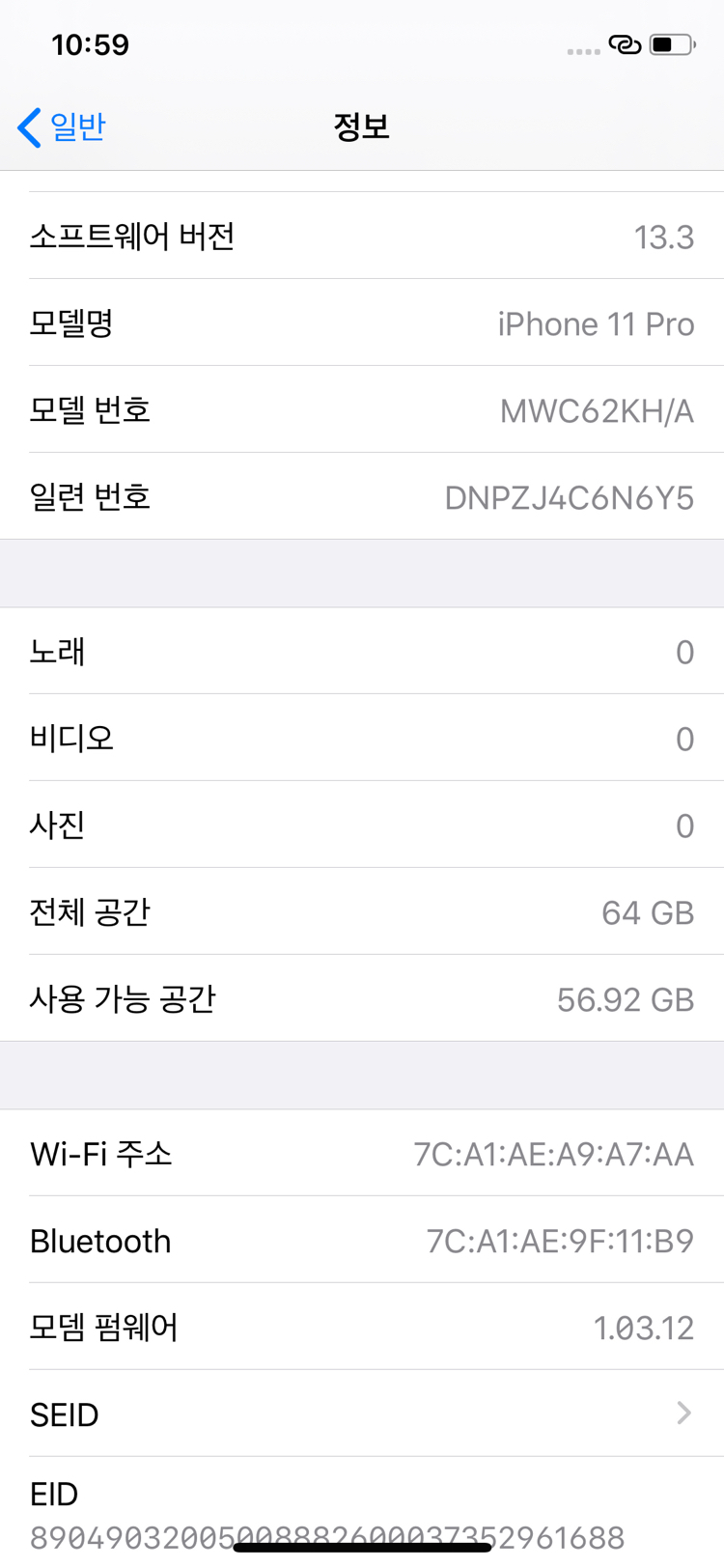The height and width of the screenshot is (1568, 724).
Task: Tap the Bluetooth address row
Action: tap(362, 1241)
